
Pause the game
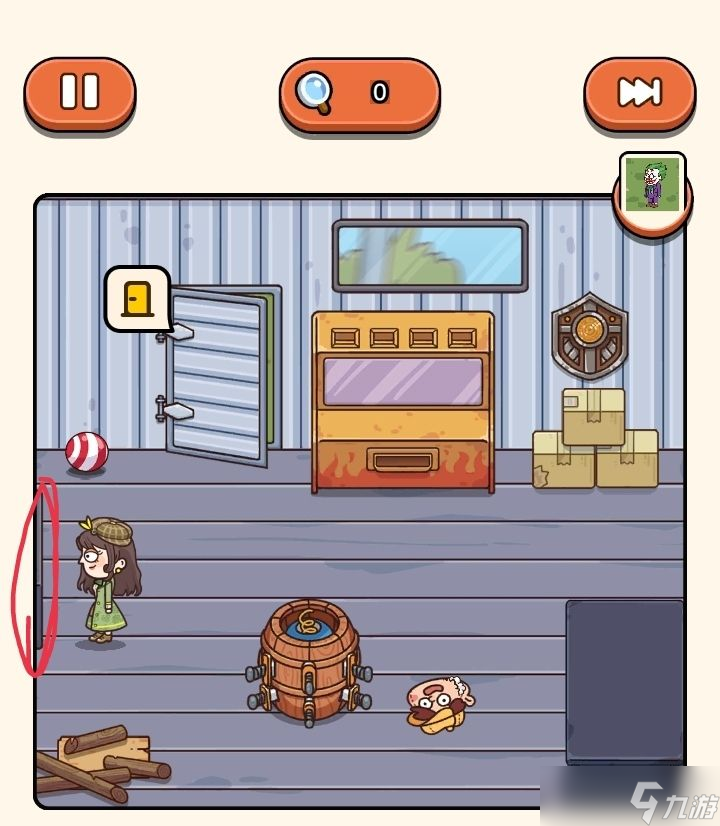[x=79, y=92]
